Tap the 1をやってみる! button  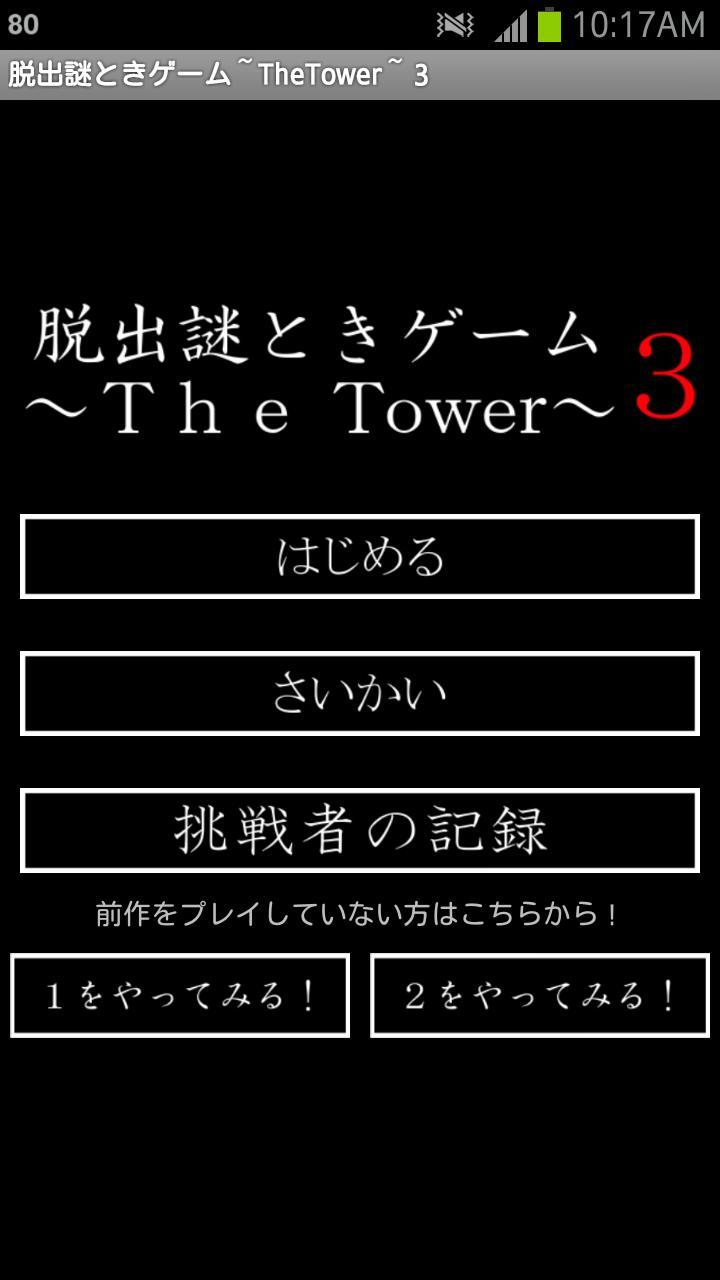coord(180,995)
